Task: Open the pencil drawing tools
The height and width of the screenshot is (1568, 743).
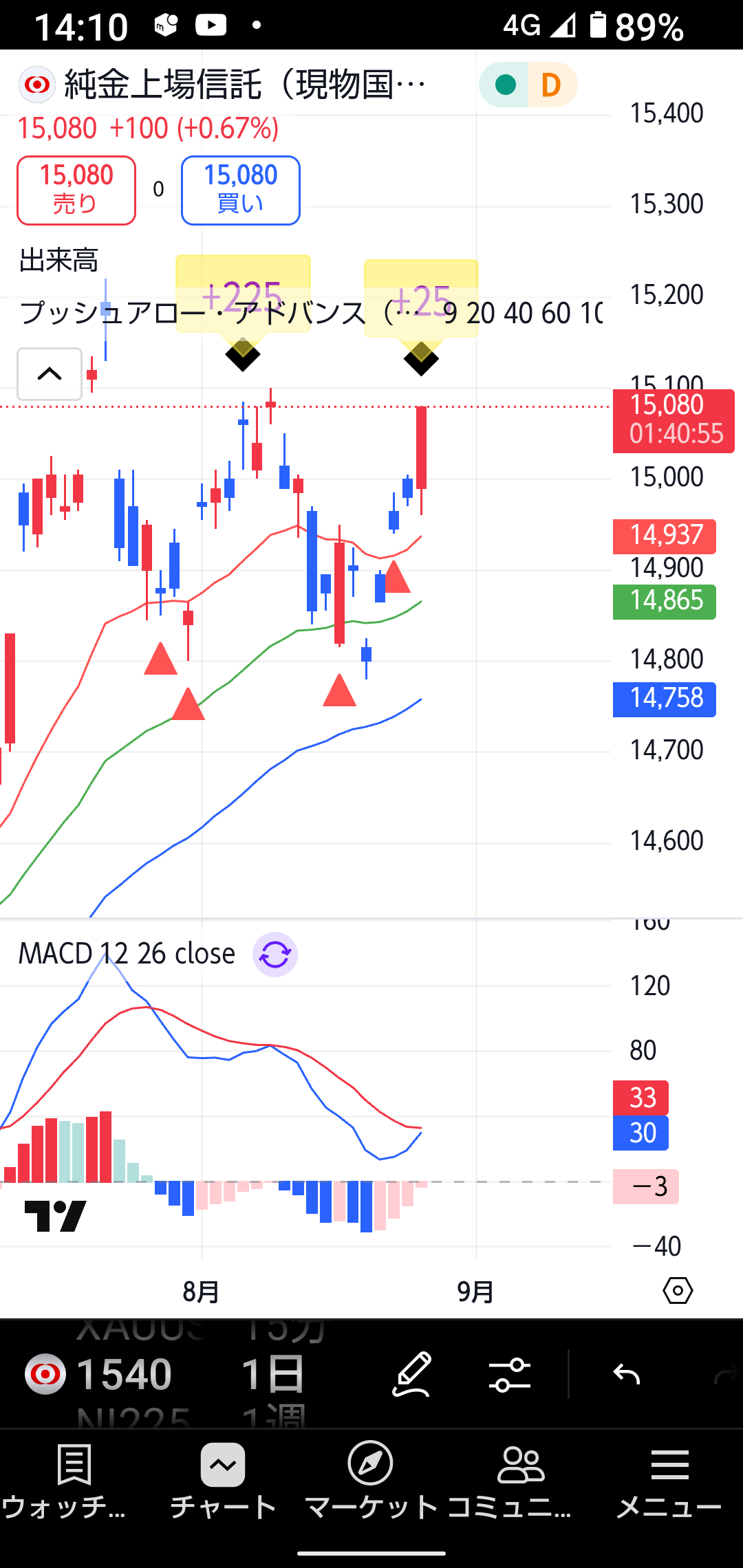Action: (411, 1374)
